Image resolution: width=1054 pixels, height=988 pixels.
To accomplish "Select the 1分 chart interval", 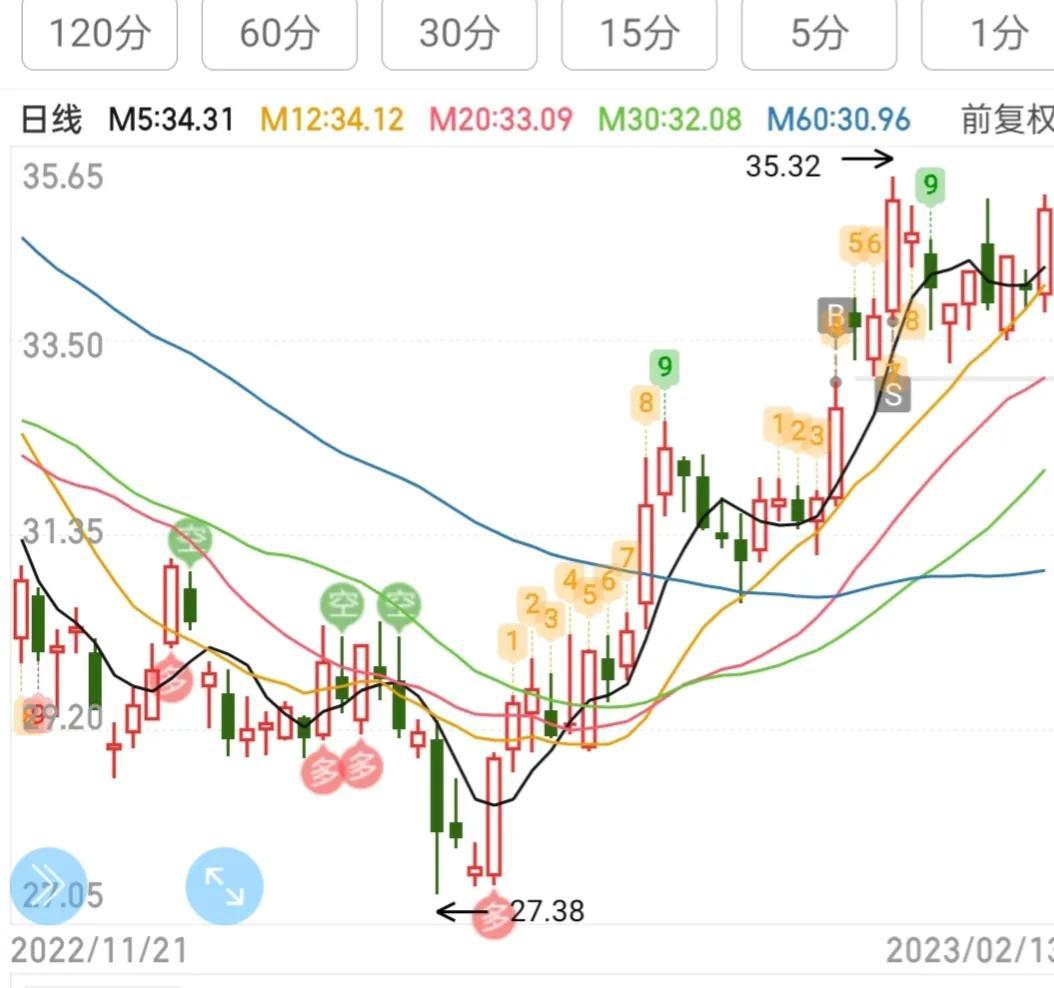I will coord(996,34).
